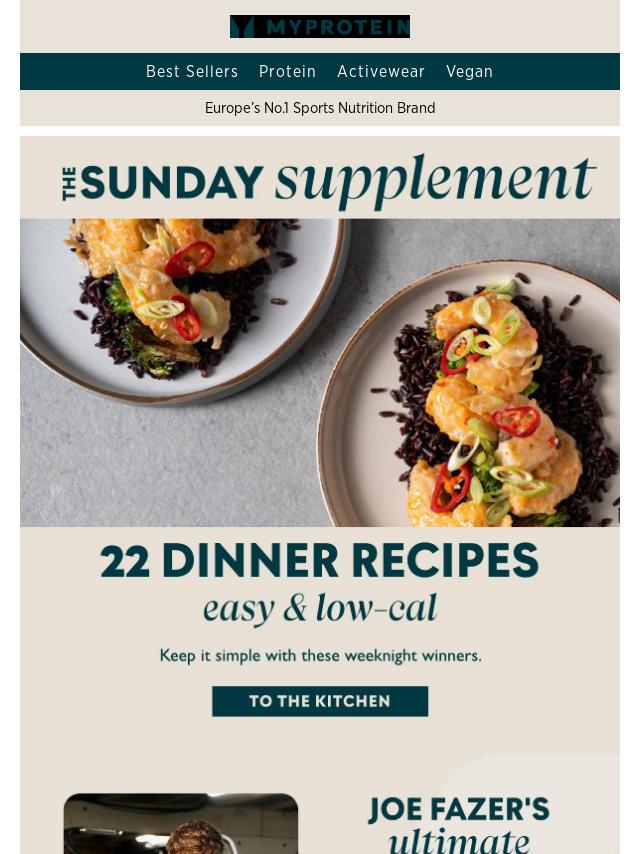Open the Best Sellers link
The width and height of the screenshot is (640, 854).
point(192,72)
